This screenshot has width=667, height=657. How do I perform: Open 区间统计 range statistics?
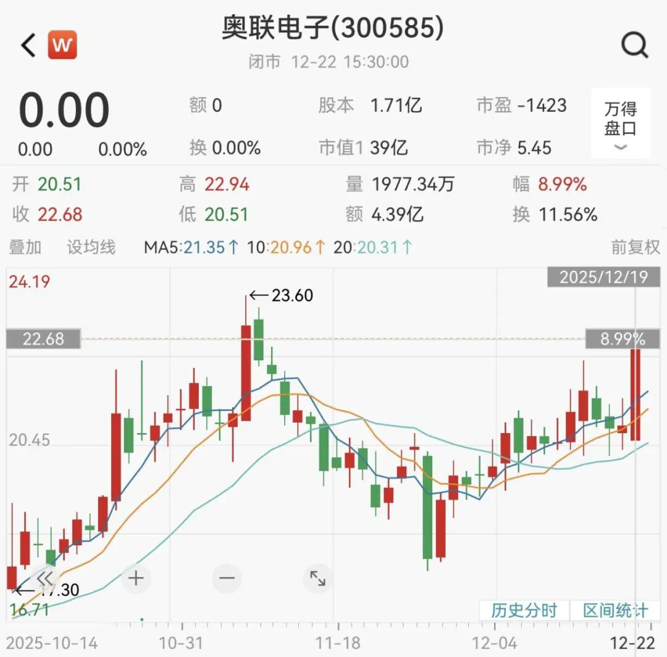click(618, 610)
